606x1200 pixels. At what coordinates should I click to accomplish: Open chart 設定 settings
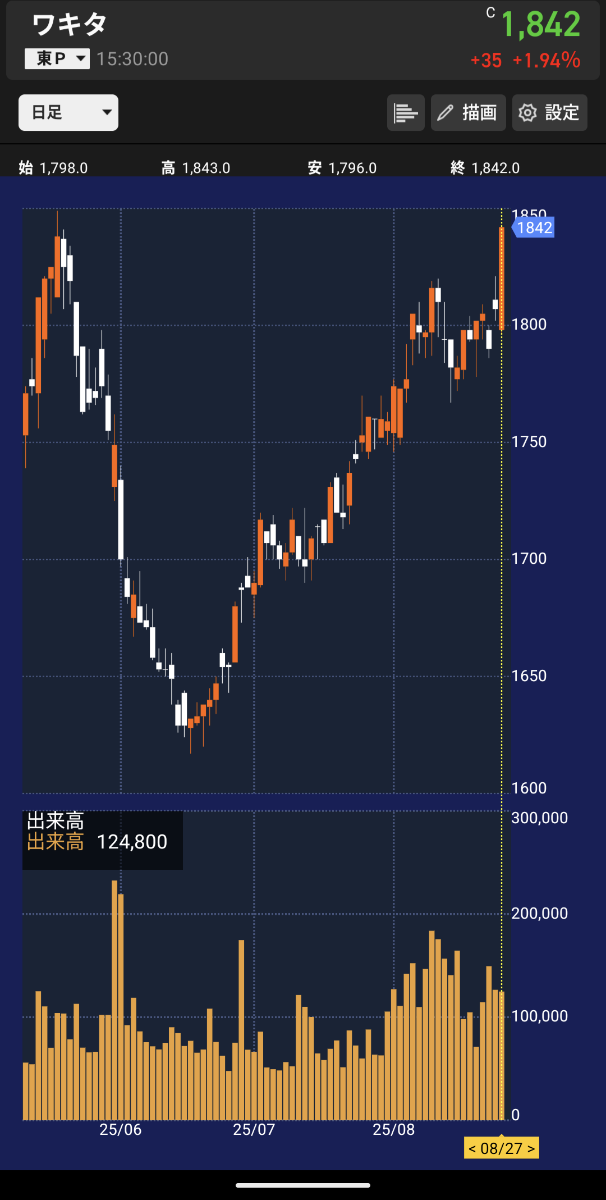click(550, 113)
